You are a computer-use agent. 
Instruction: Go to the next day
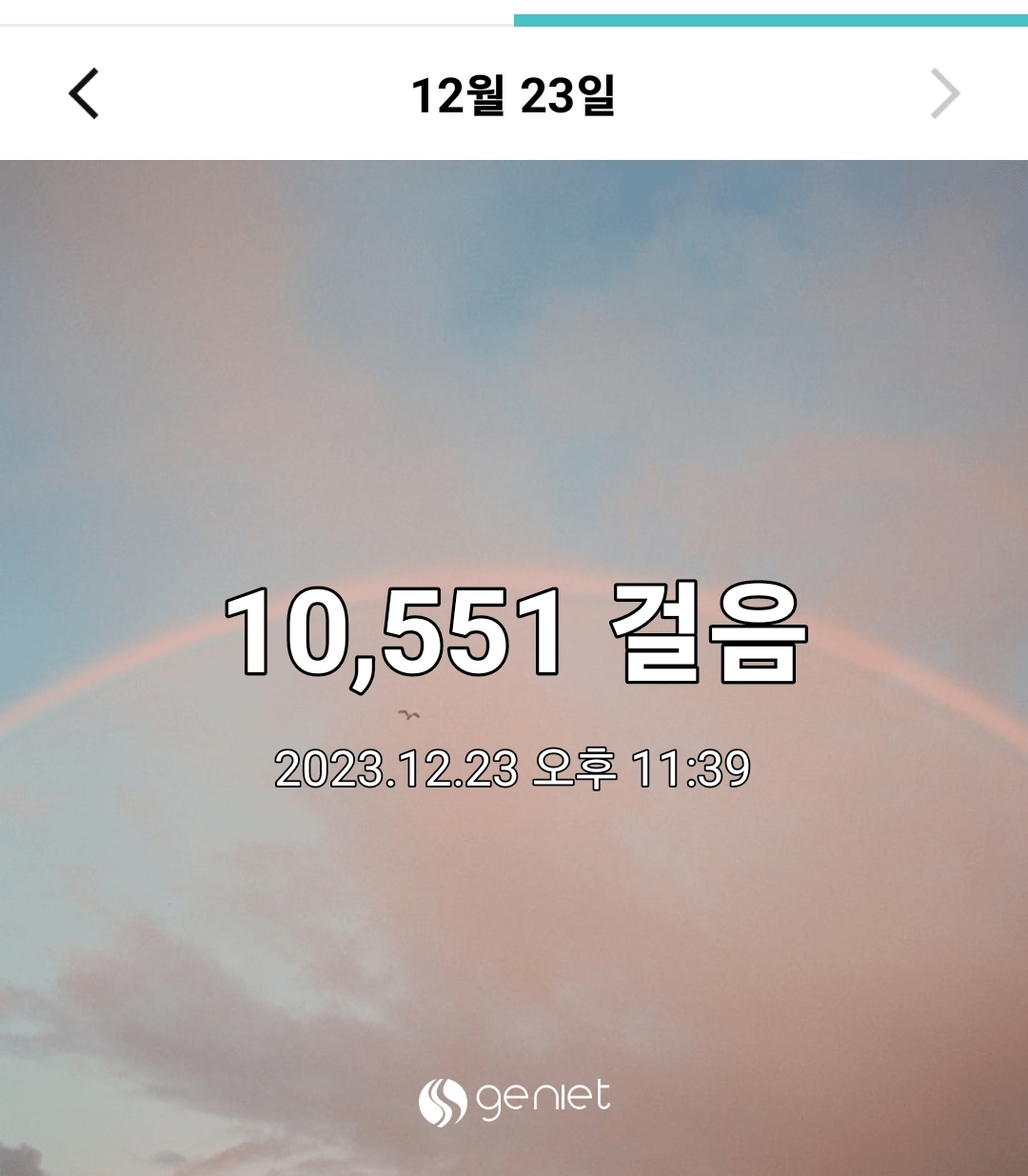pyautogui.click(x=944, y=94)
